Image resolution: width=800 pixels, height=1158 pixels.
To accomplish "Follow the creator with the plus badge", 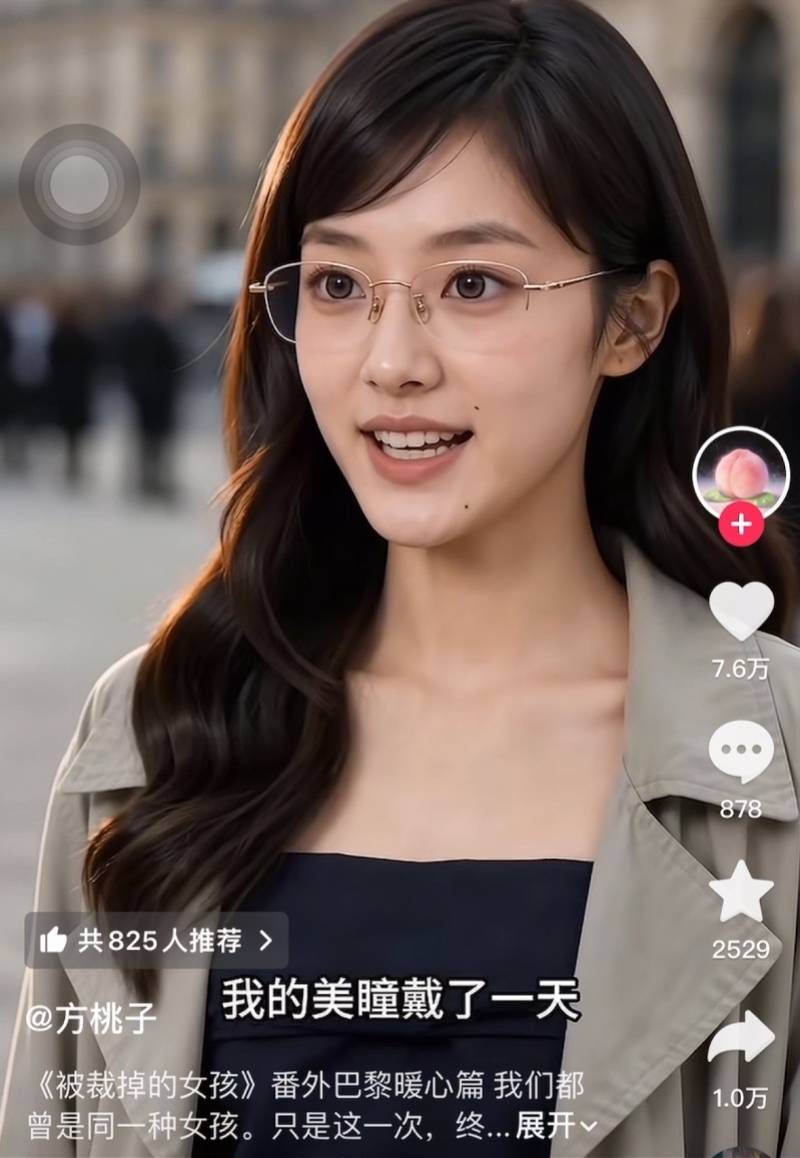I will click(x=741, y=524).
